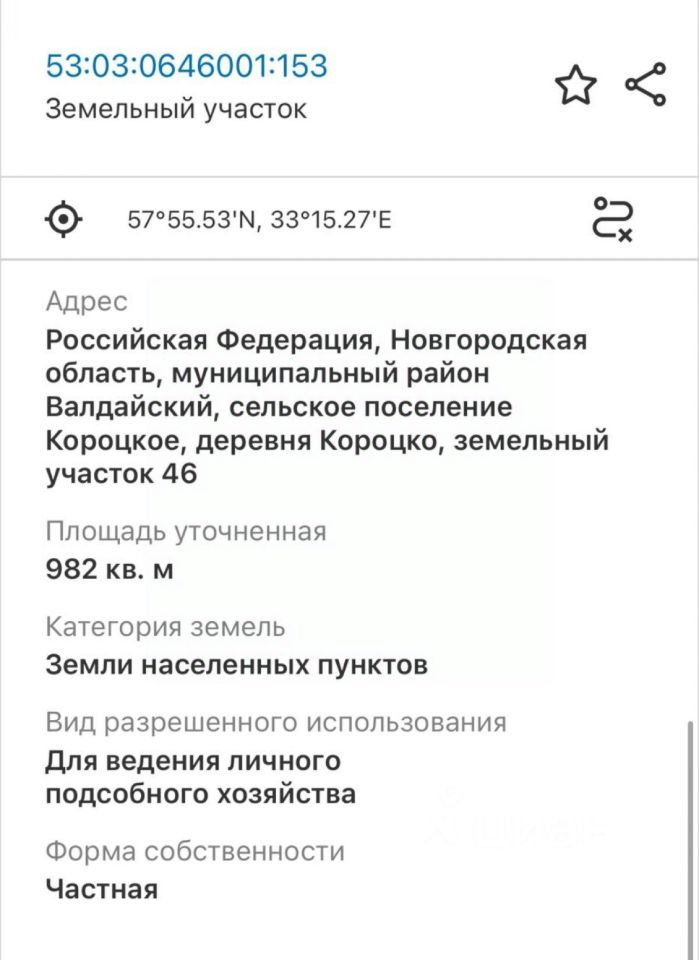Share this land plot information
The width and height of the screenshot is (699, 960).
coord(645,85)
